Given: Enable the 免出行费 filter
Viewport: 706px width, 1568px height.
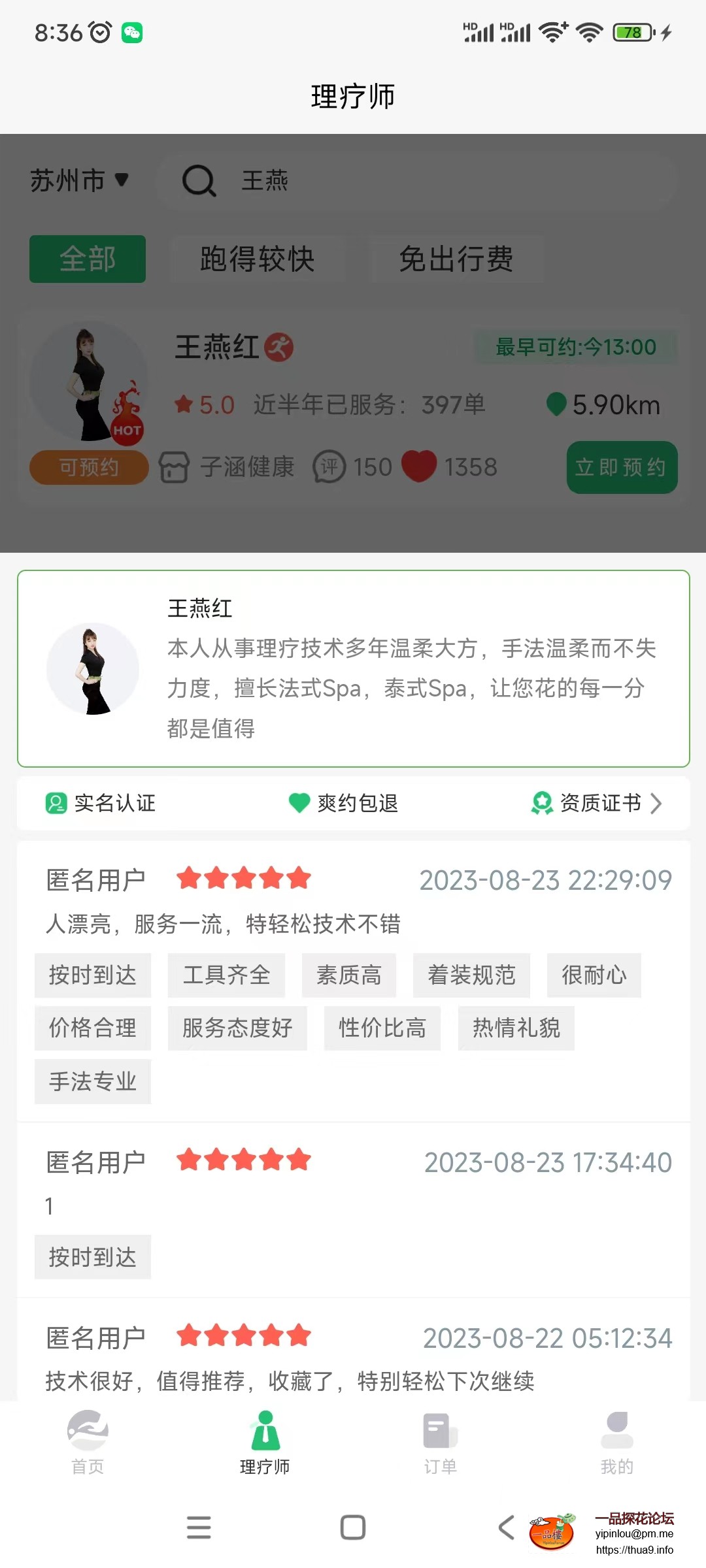Looking at the screenshot, I should pos(457,259).
